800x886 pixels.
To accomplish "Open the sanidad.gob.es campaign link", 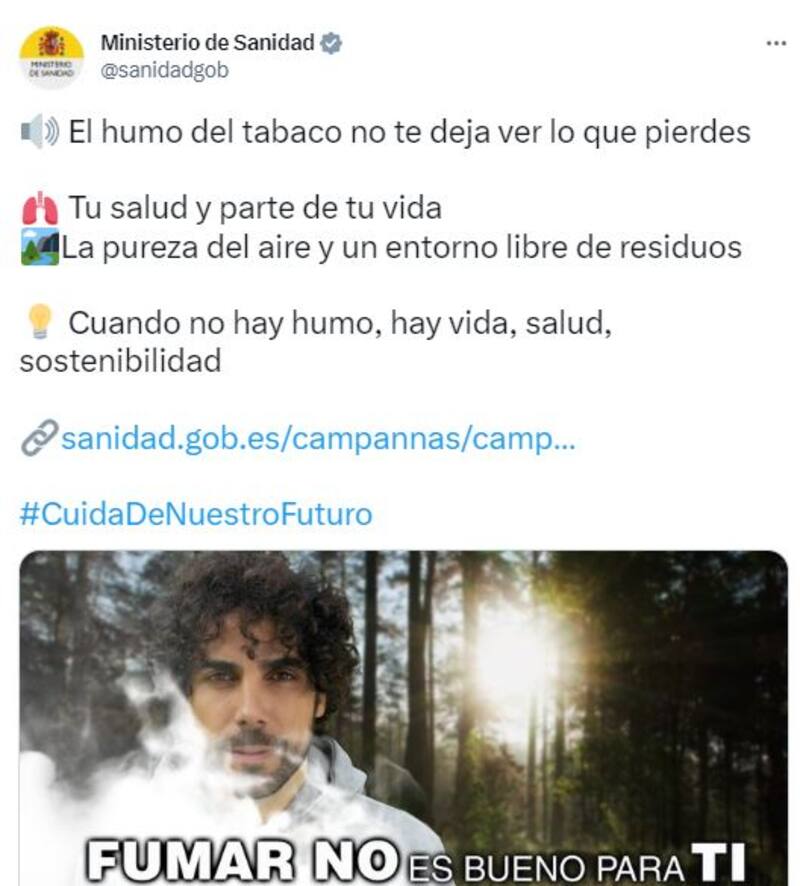I will 317,440.
